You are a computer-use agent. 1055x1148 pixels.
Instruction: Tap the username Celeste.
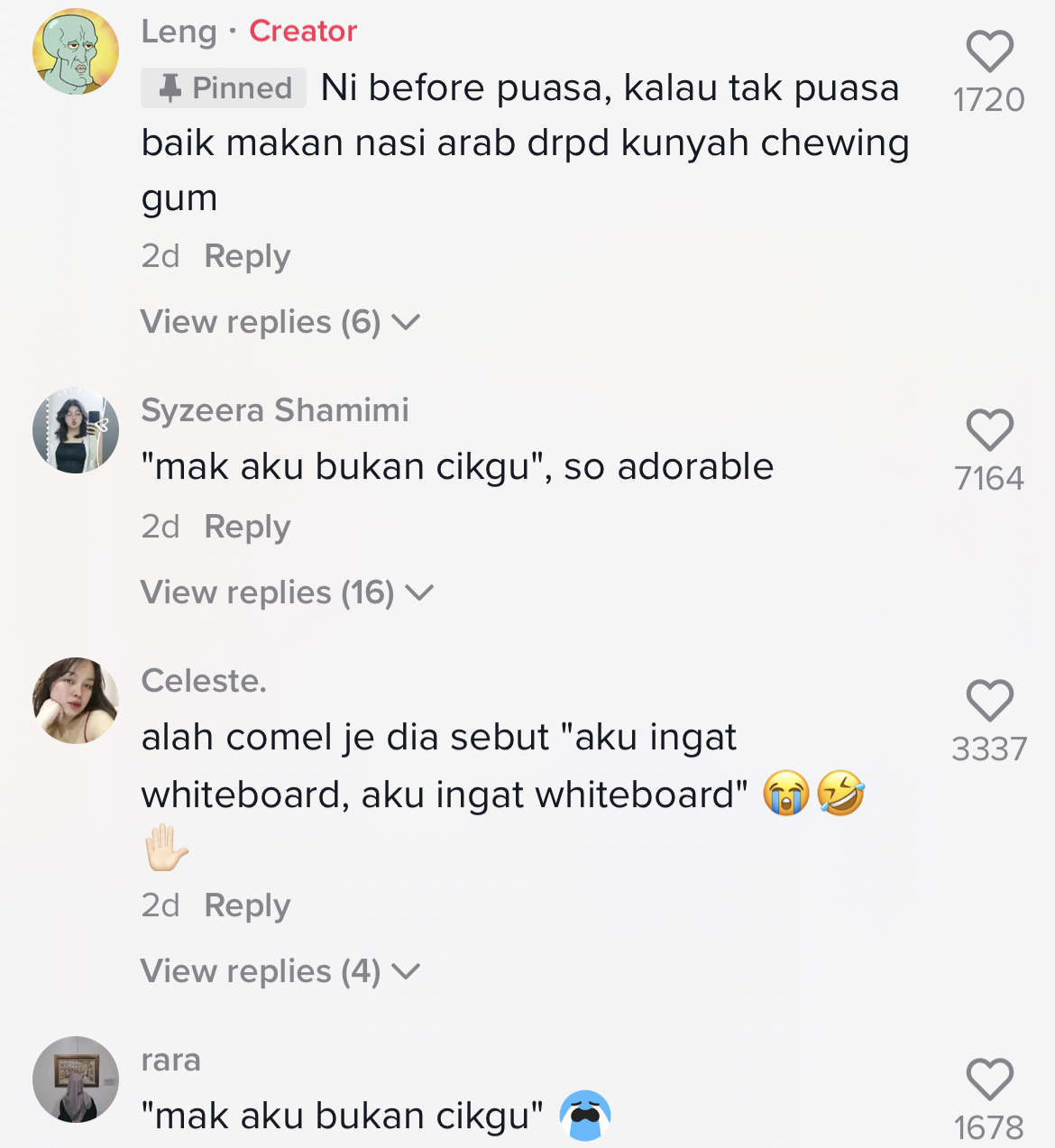pyautogui.click(x=204, y=681)
